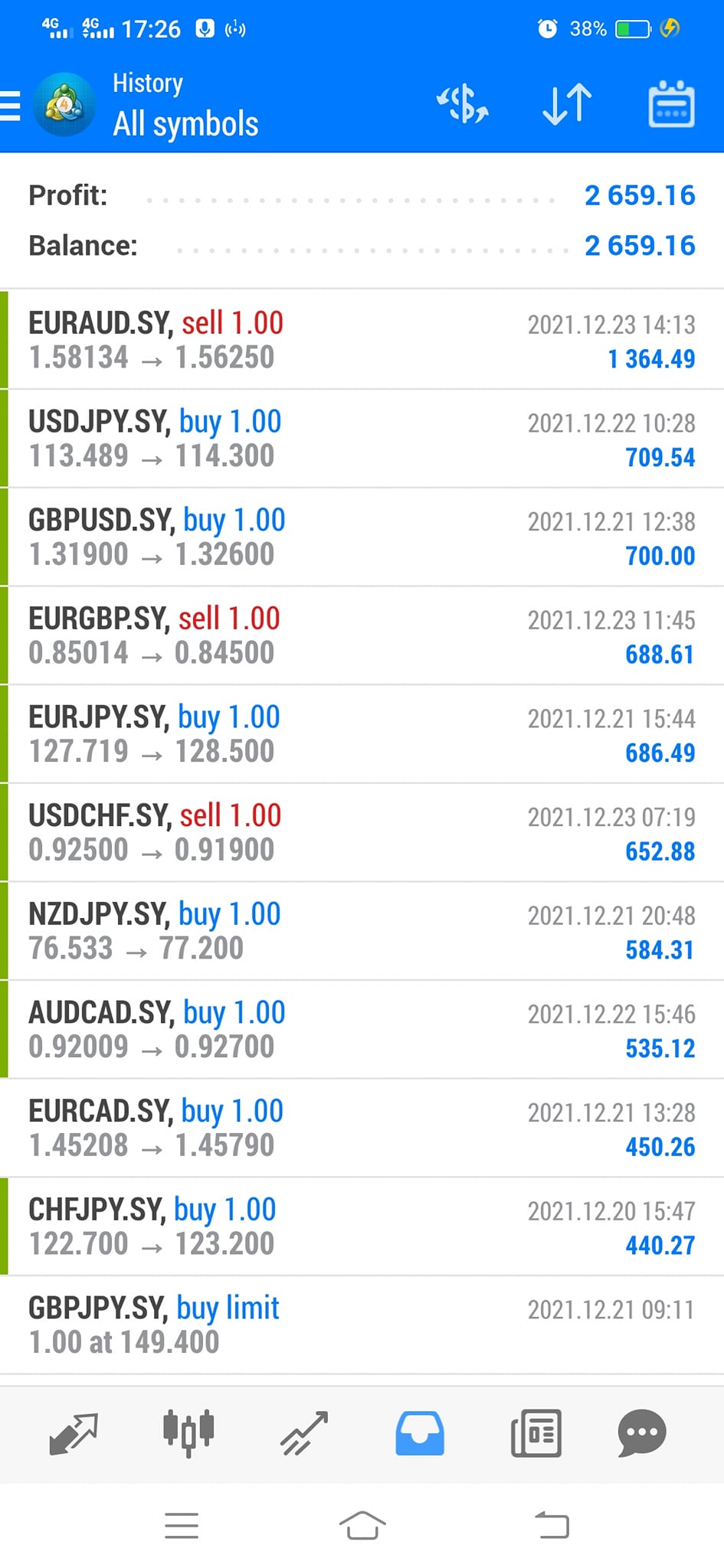Open the GBPJPY.SY buy limit order

click(x=362, y=1325)
